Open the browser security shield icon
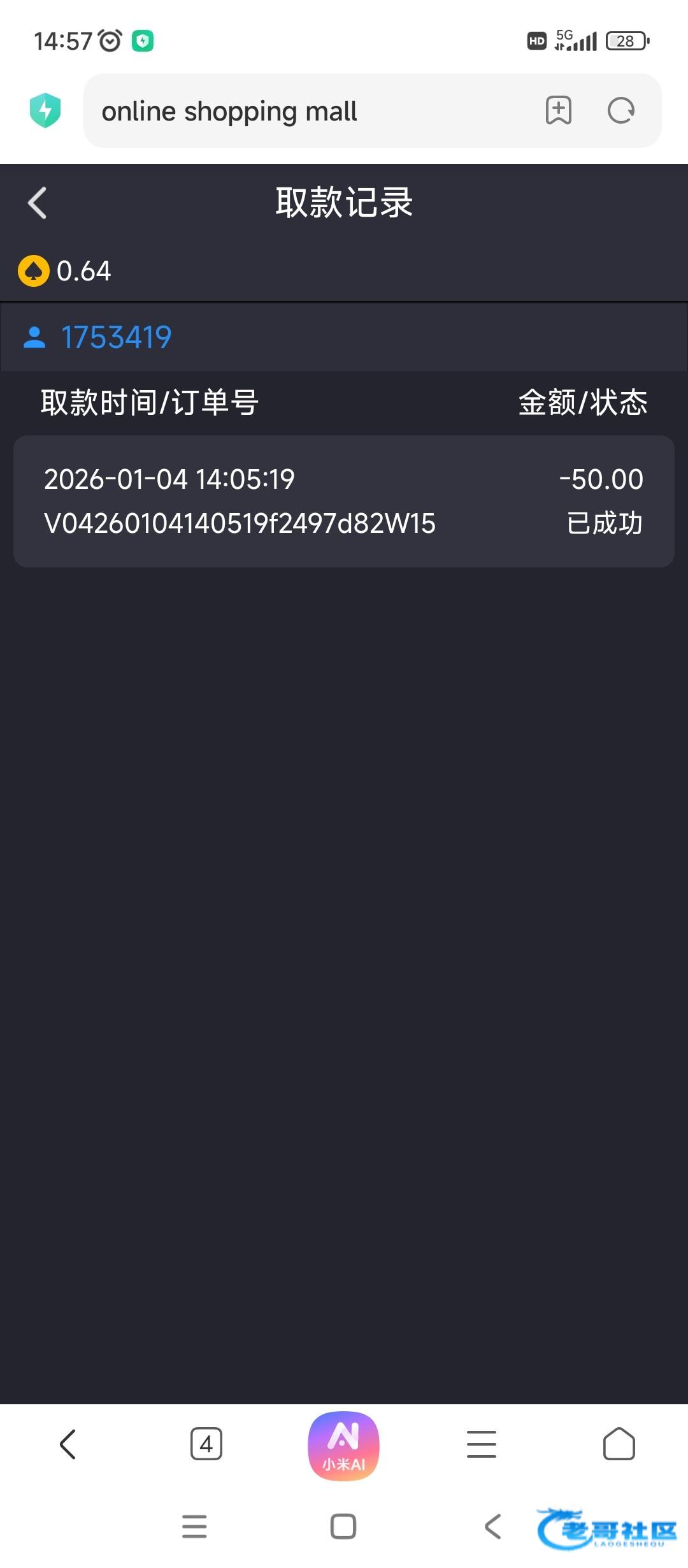The height and width of the screenshot is (1568, 688). (45, 110)
